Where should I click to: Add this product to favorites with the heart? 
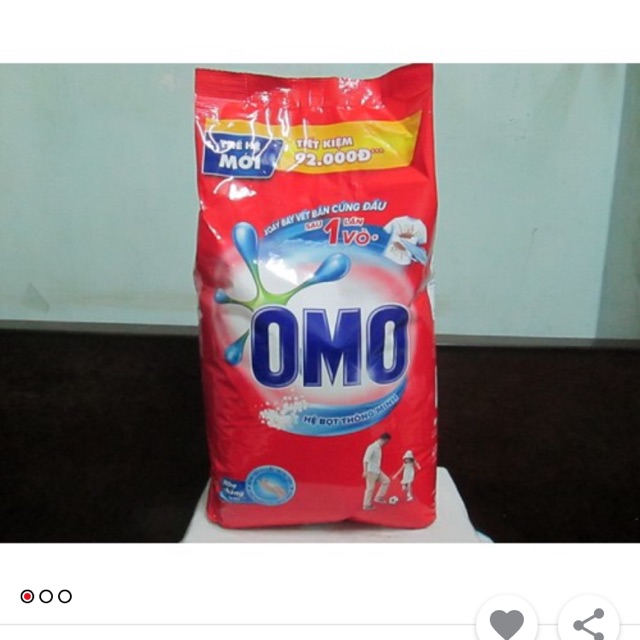pos(507,621)
